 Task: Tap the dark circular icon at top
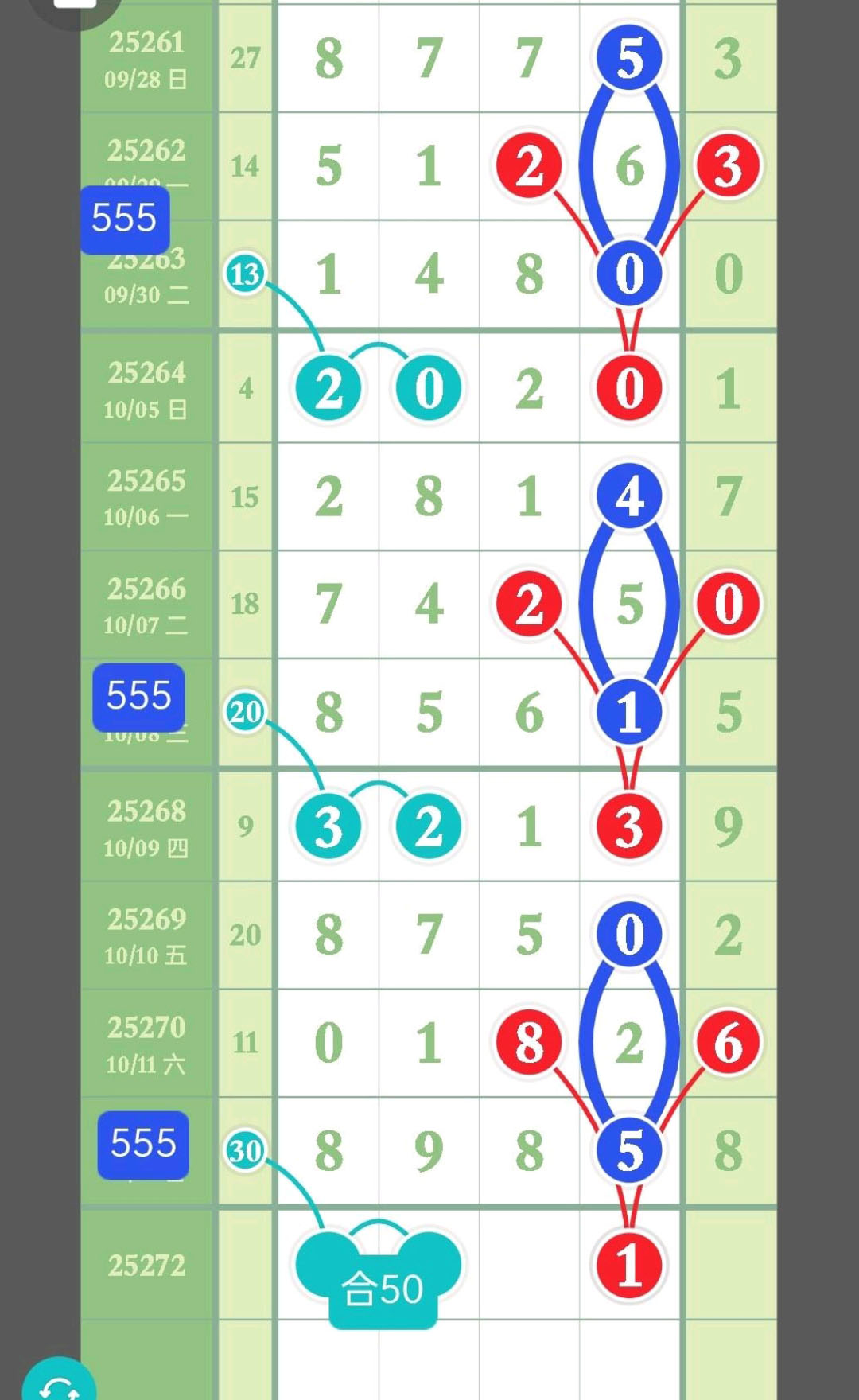(74, 8)
